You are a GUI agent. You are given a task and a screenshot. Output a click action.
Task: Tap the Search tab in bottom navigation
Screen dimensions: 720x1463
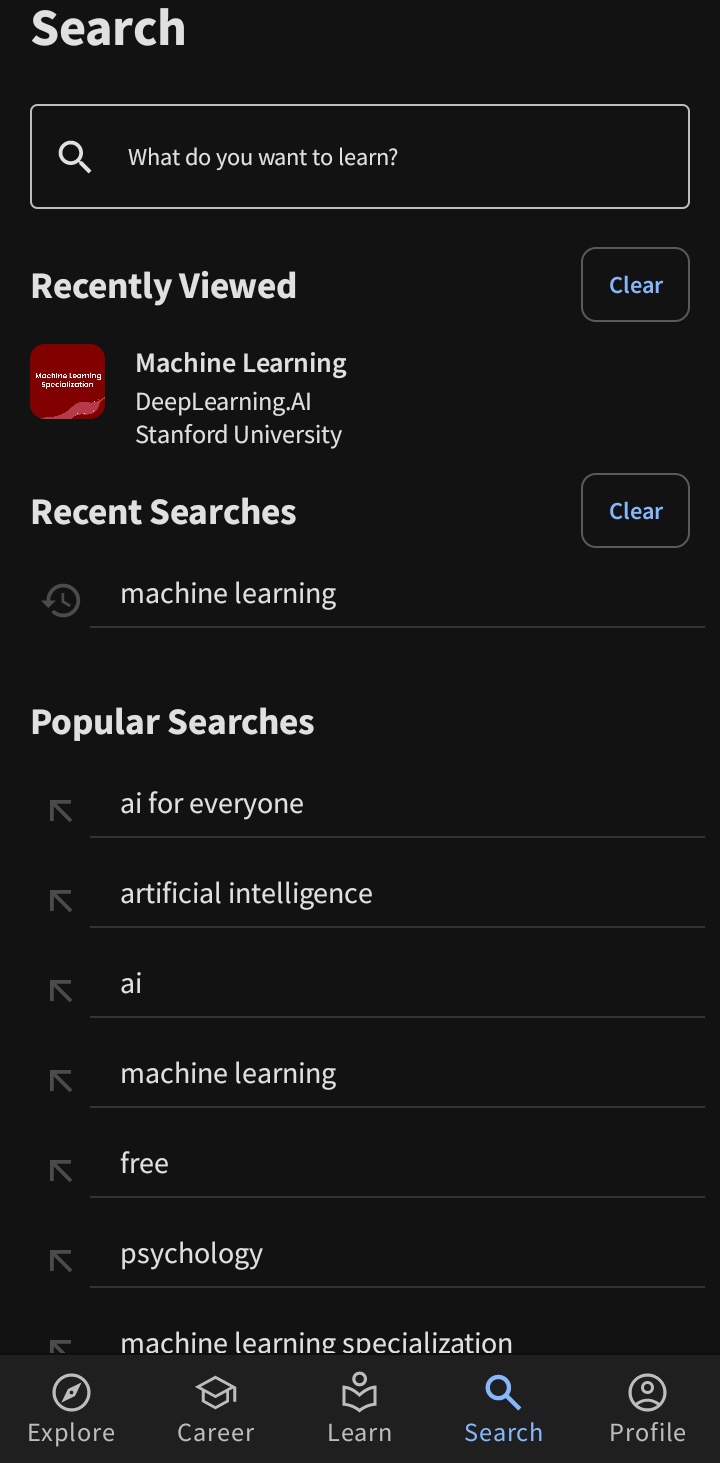point(504,1409)
